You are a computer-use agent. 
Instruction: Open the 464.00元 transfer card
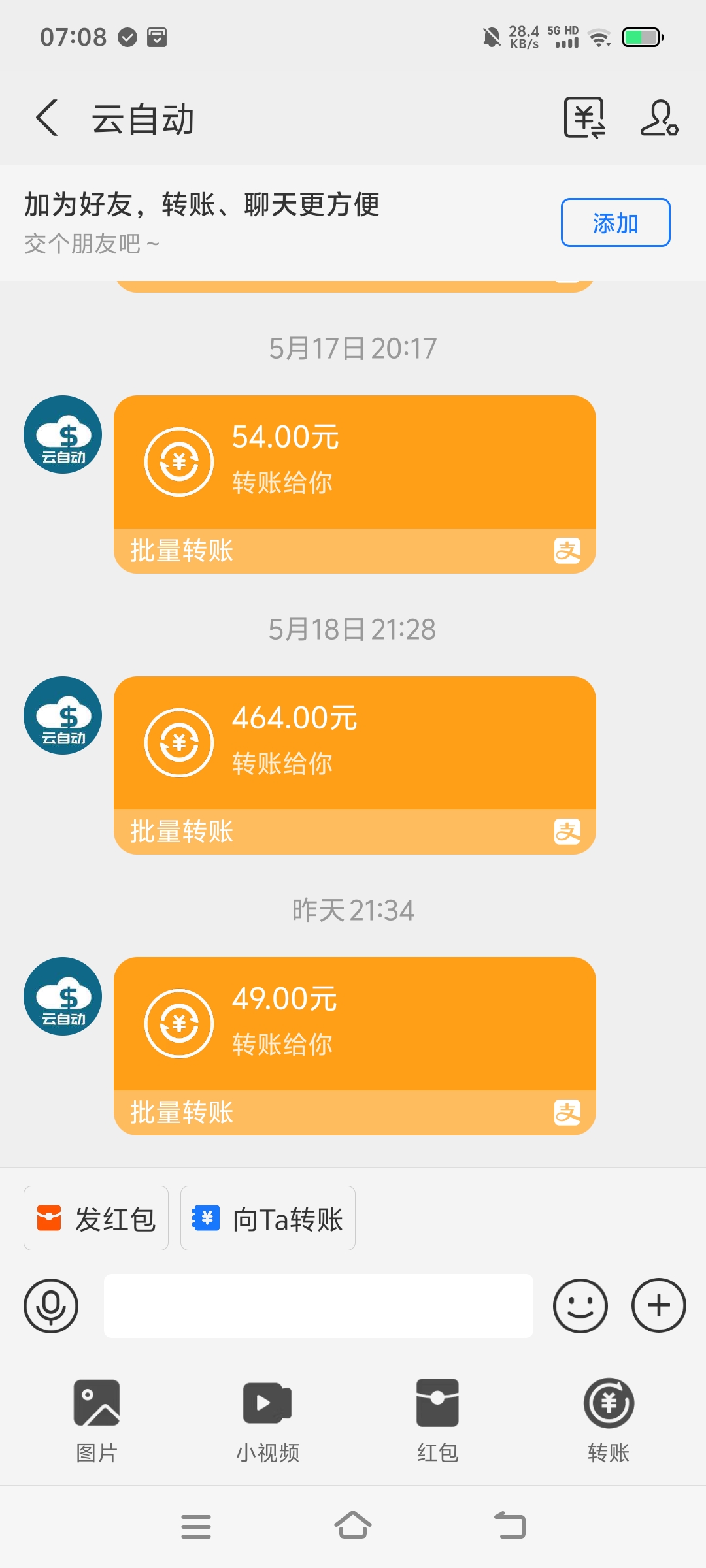tap(355, 765)
